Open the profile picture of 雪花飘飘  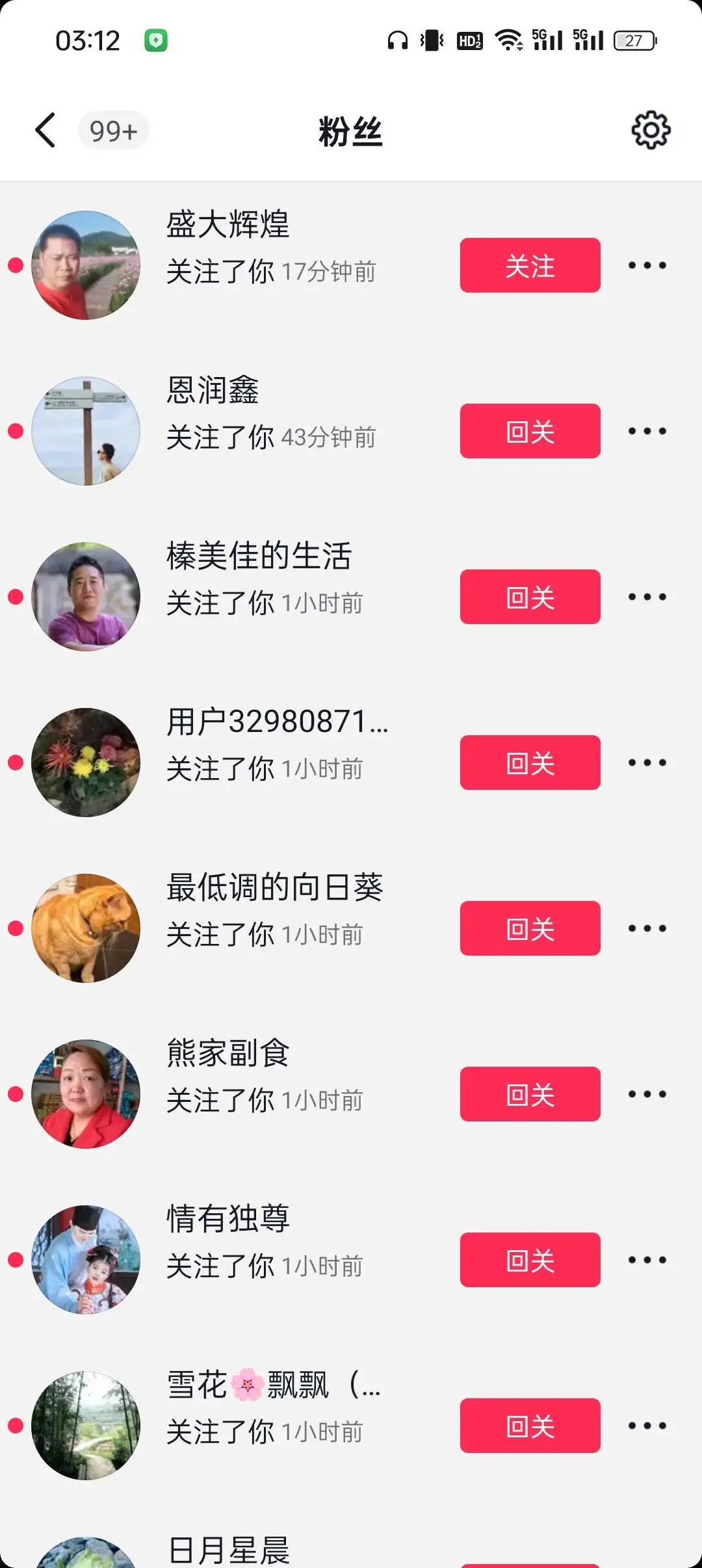click(x=86, y=1426)
